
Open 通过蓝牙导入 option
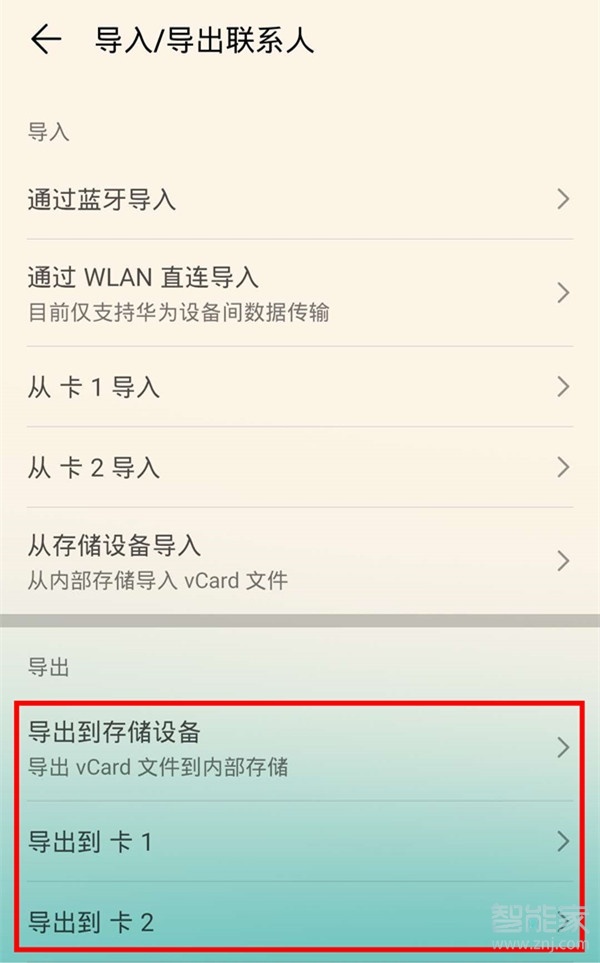[x=298, y=199]
